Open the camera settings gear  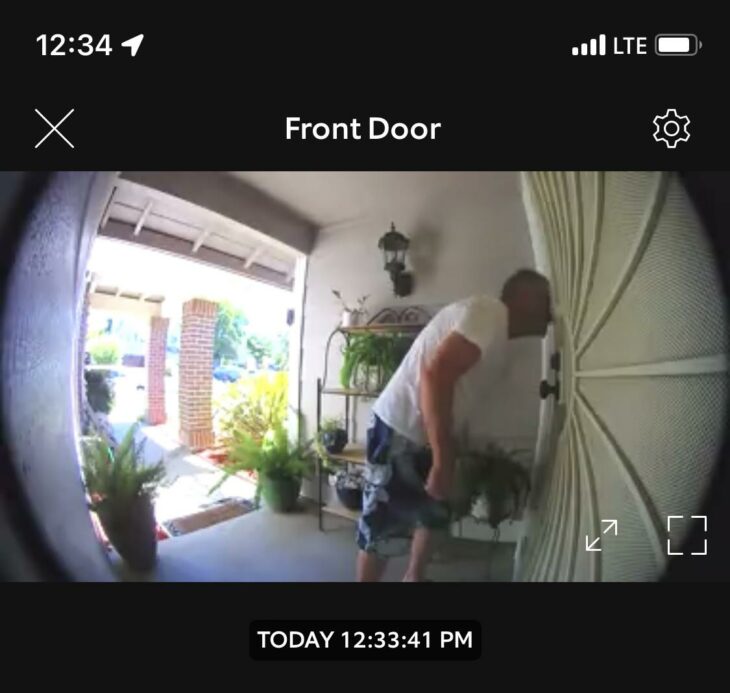(x=671, y=129)
